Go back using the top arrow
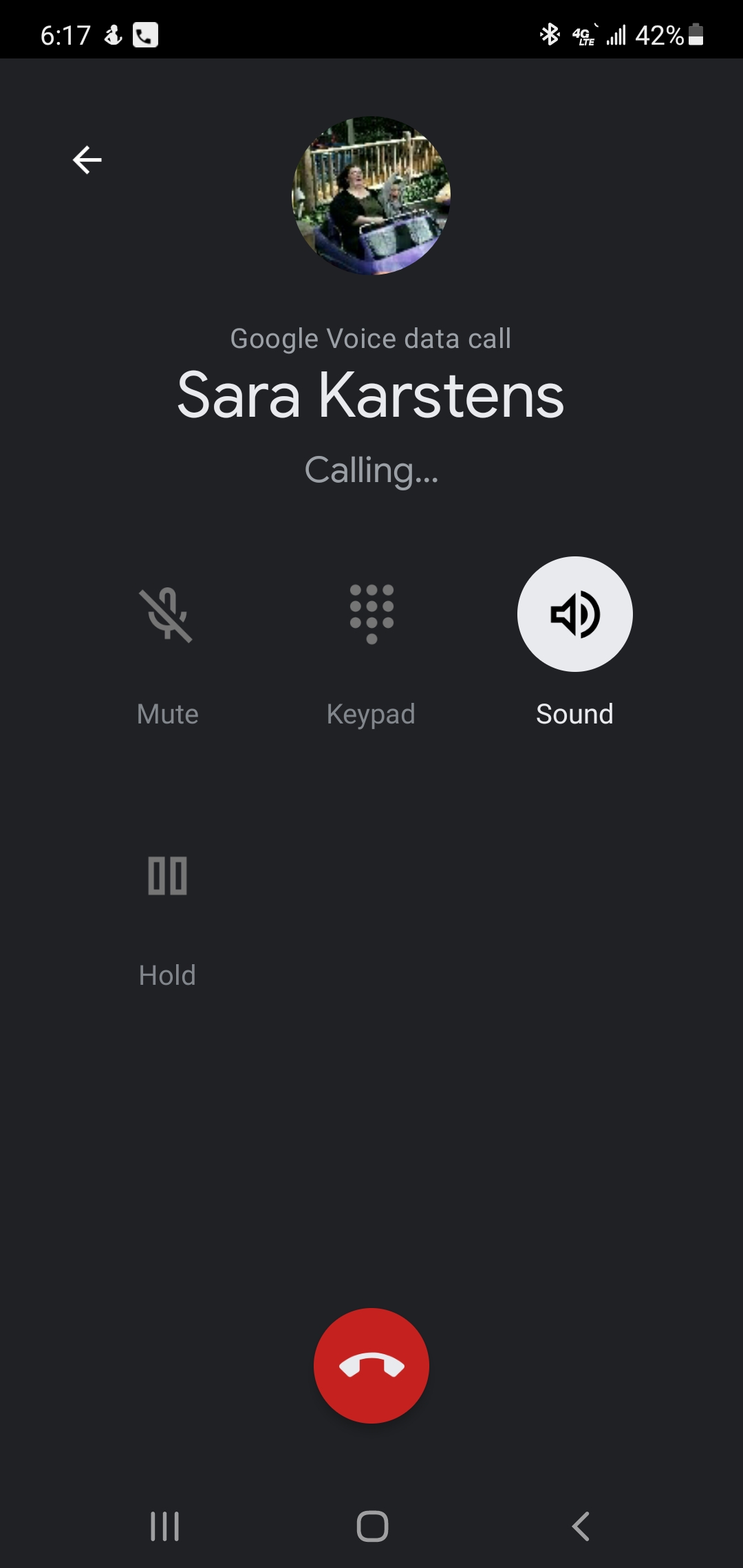Viewport: 743px width, 1568px height. click(x=87, y=160)
